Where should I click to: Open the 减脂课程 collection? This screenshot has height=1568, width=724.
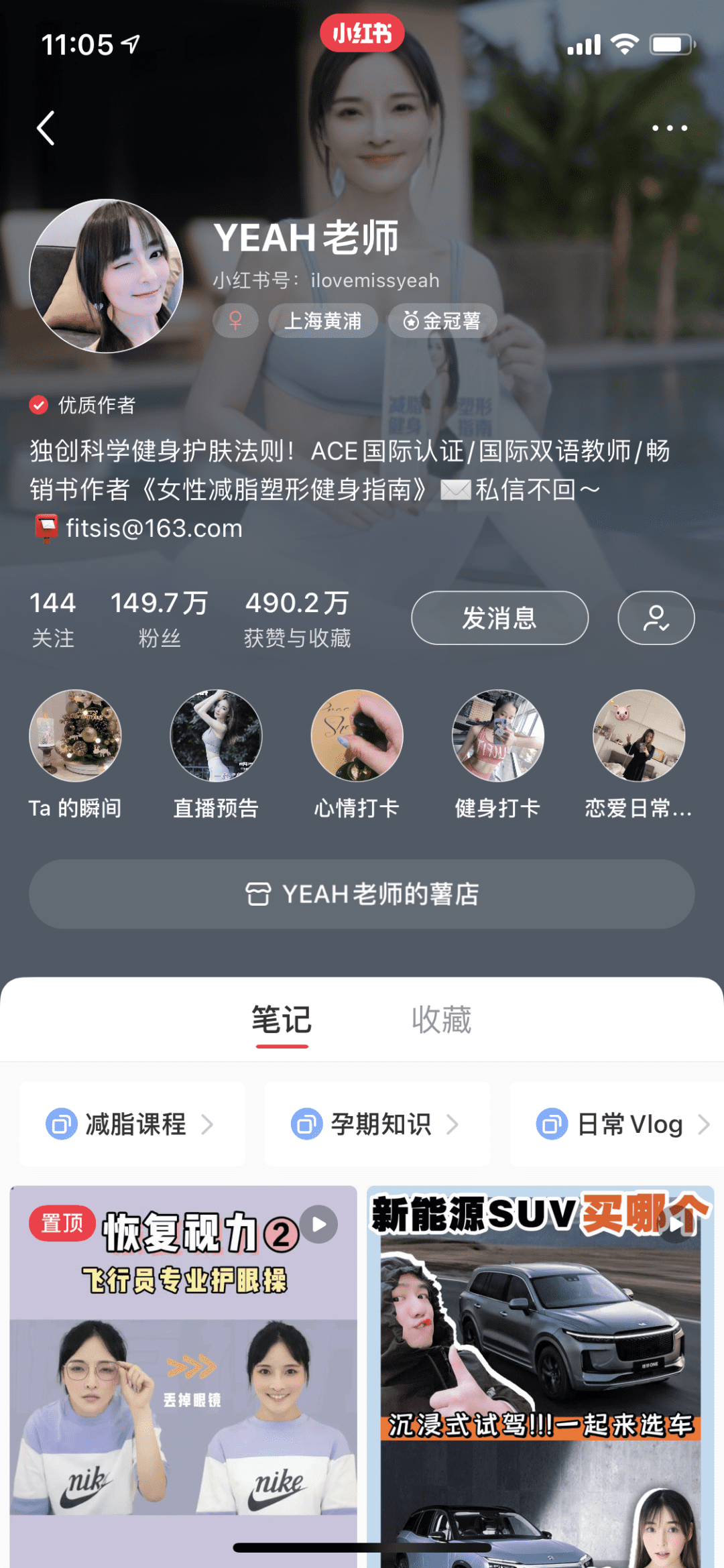point(133,1124)
